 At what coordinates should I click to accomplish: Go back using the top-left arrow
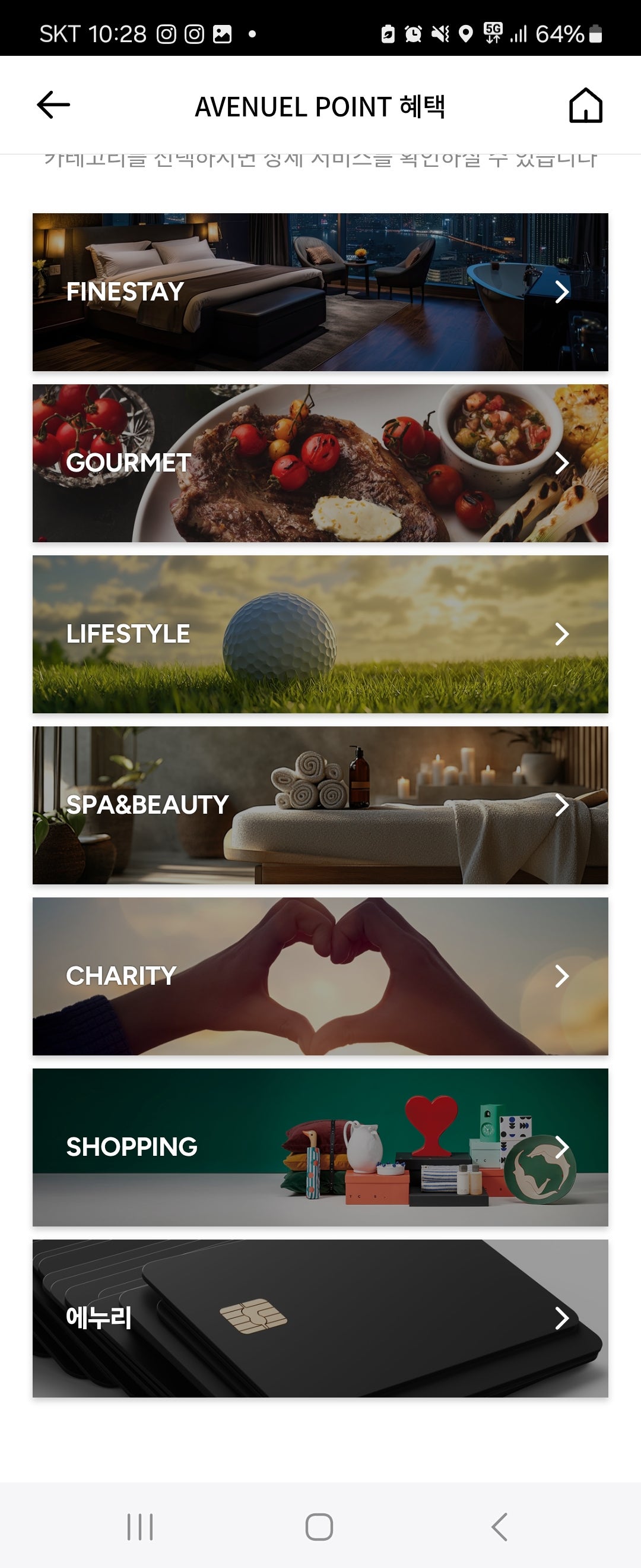click(53, 105)
